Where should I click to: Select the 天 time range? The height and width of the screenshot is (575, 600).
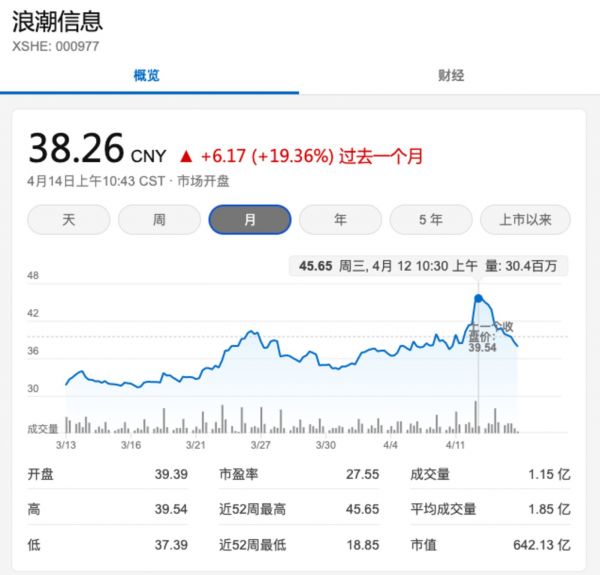pyautogui.click(x=68, y=220)
